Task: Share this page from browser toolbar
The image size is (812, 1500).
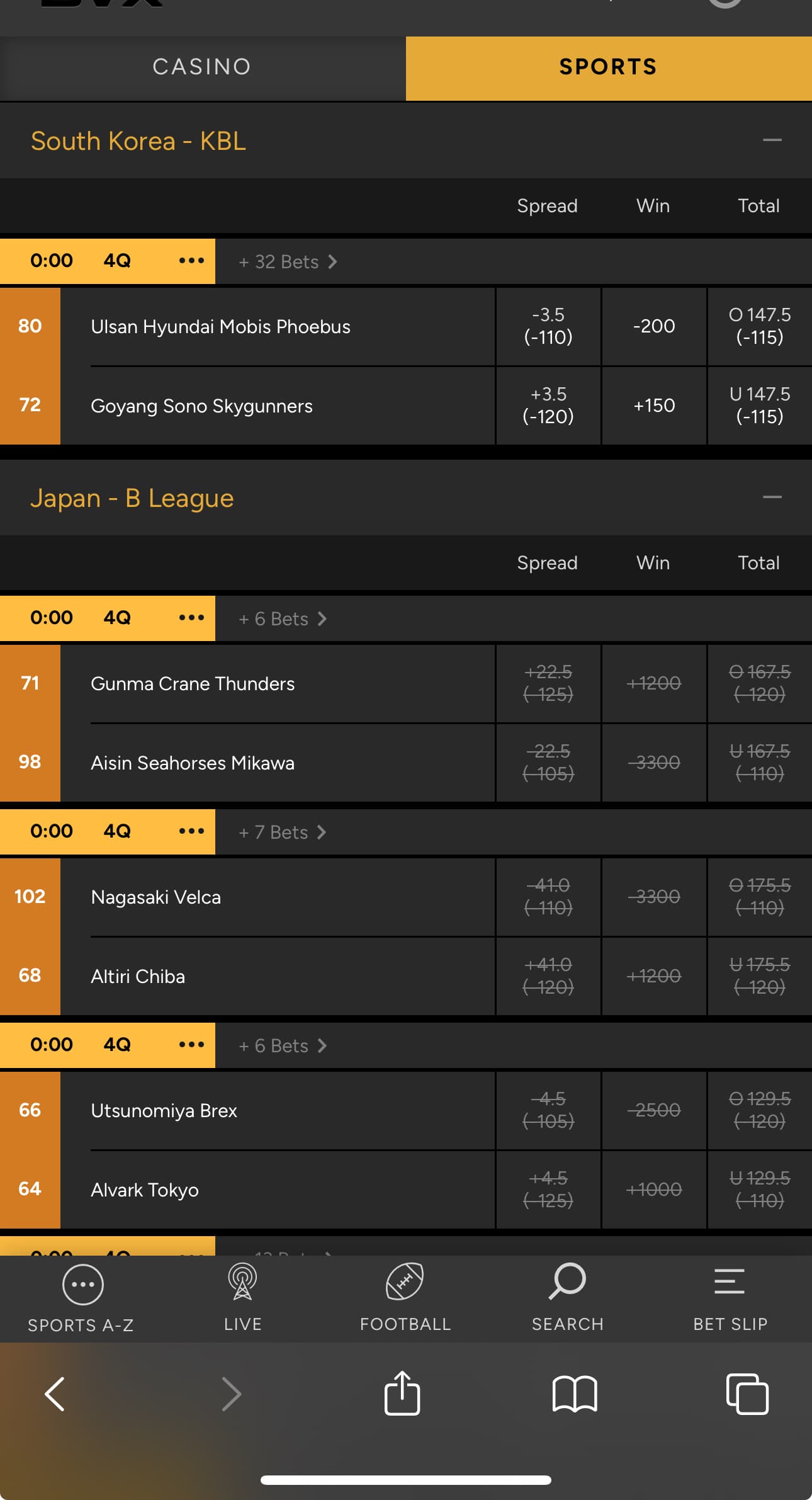Action: (402, 1394)
